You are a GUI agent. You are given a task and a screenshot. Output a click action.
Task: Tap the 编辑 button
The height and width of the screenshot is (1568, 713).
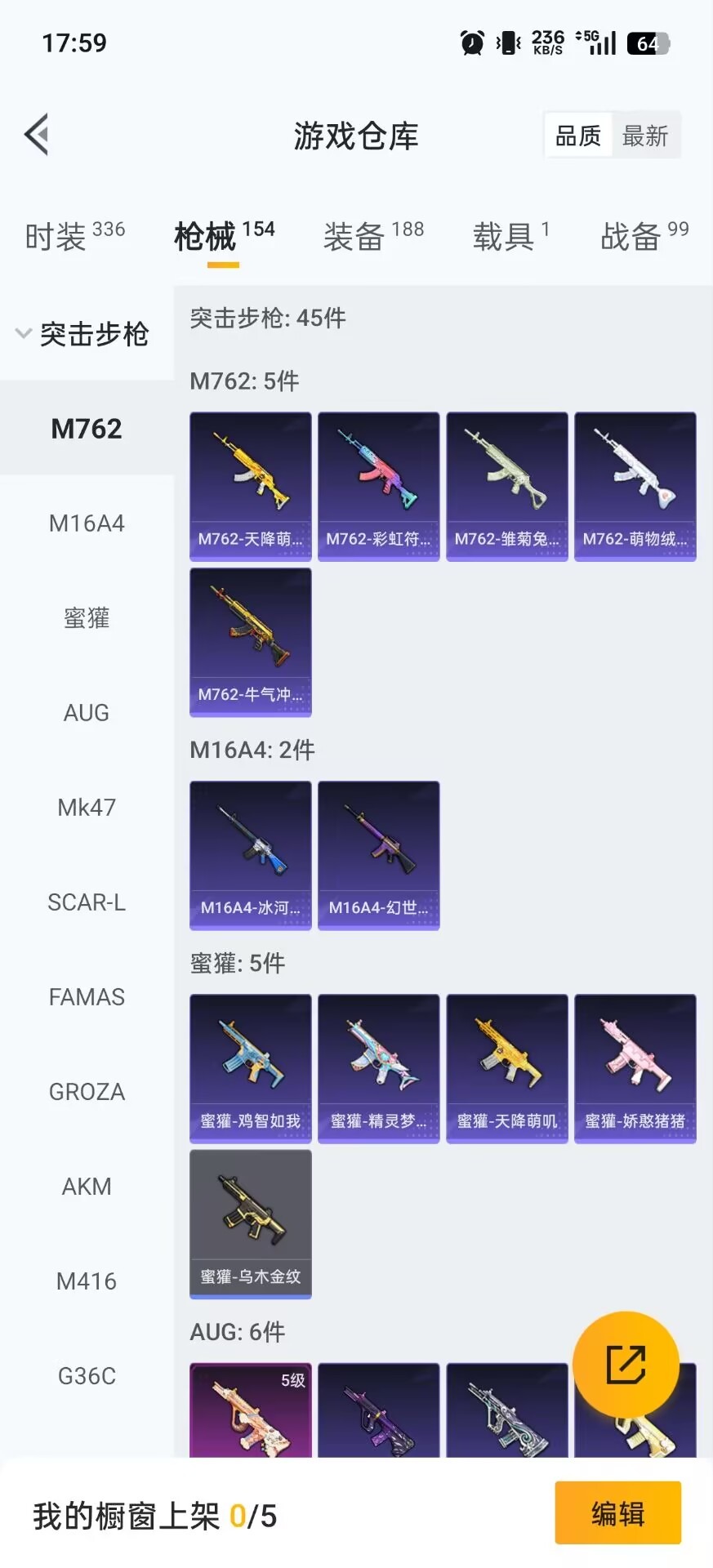coord(617,1512)
